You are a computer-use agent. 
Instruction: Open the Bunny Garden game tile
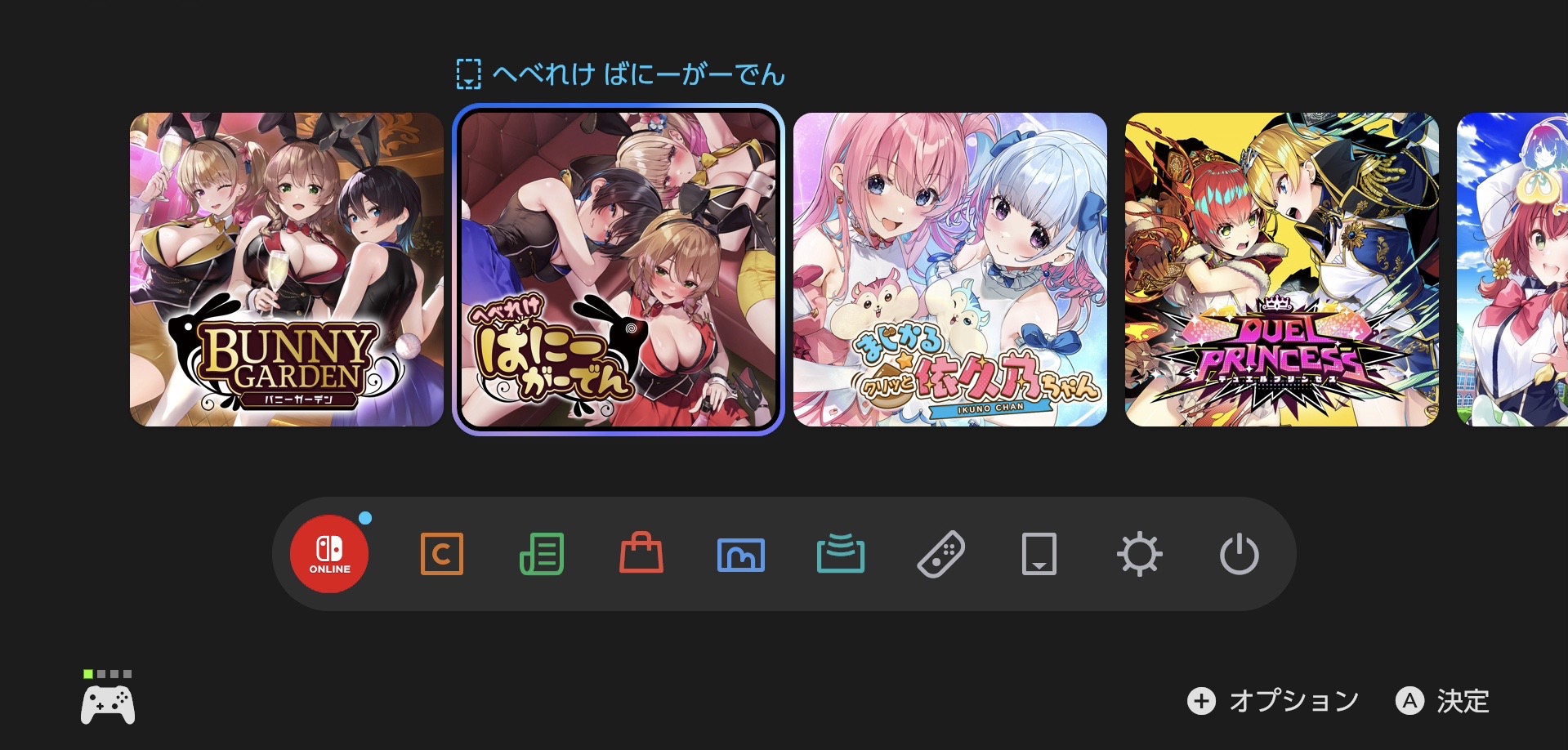coord(286,270)
